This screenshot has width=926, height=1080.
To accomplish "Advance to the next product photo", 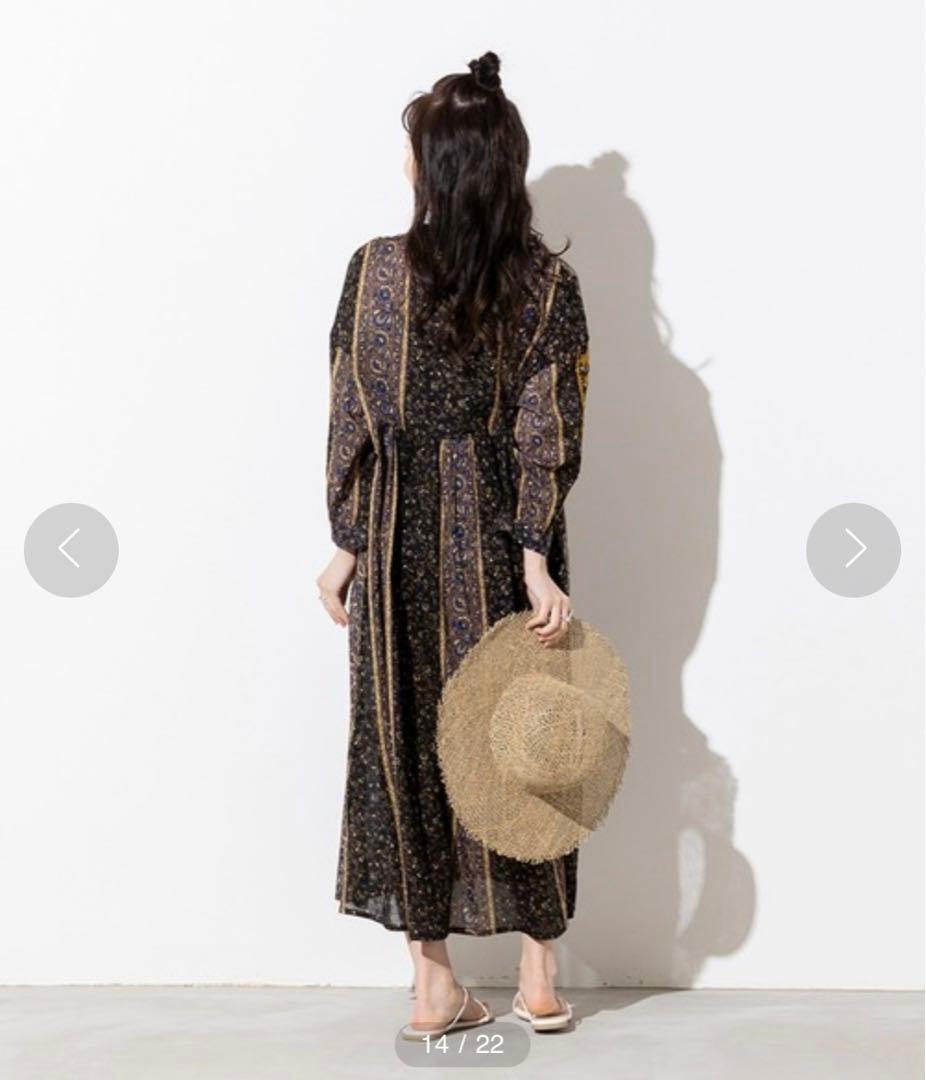I will [x=853, y=550].
